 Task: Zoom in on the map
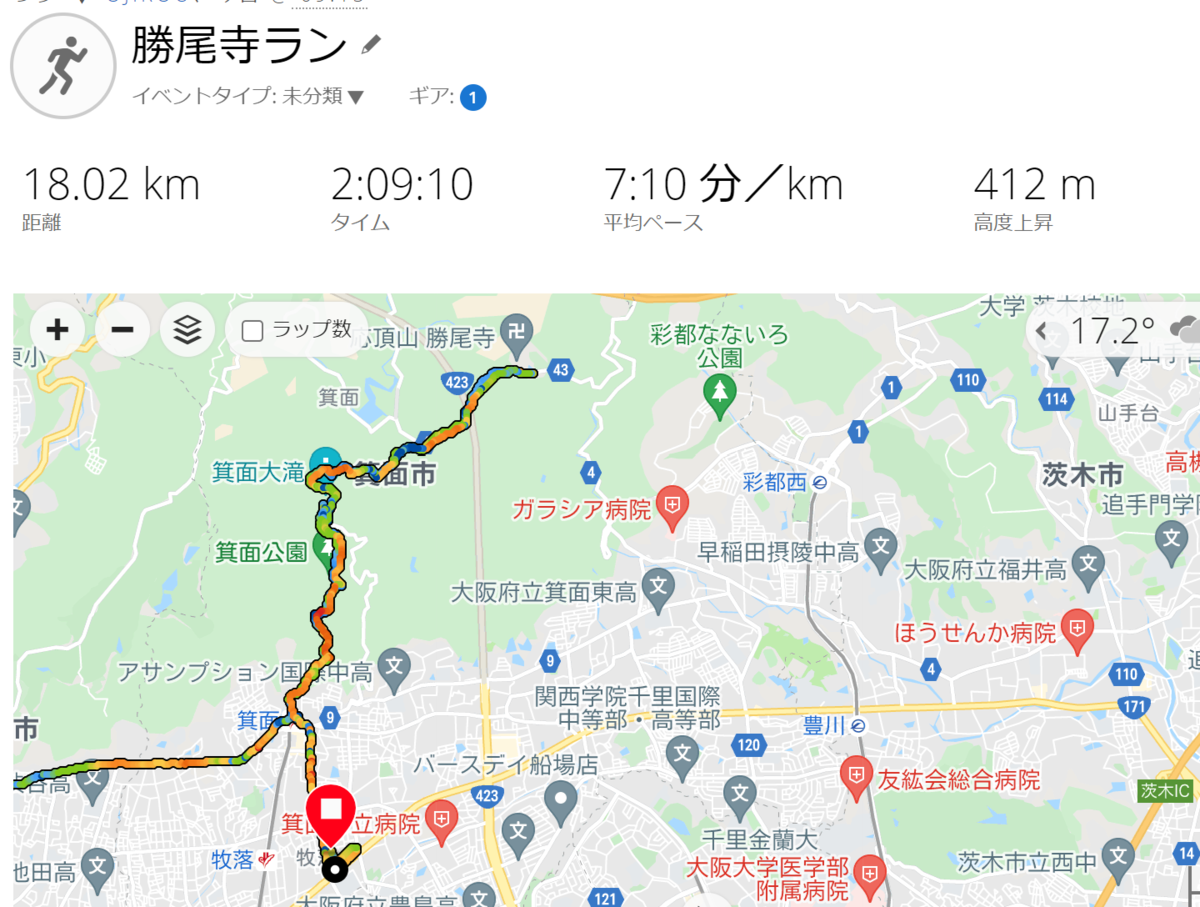pos(58,329)
